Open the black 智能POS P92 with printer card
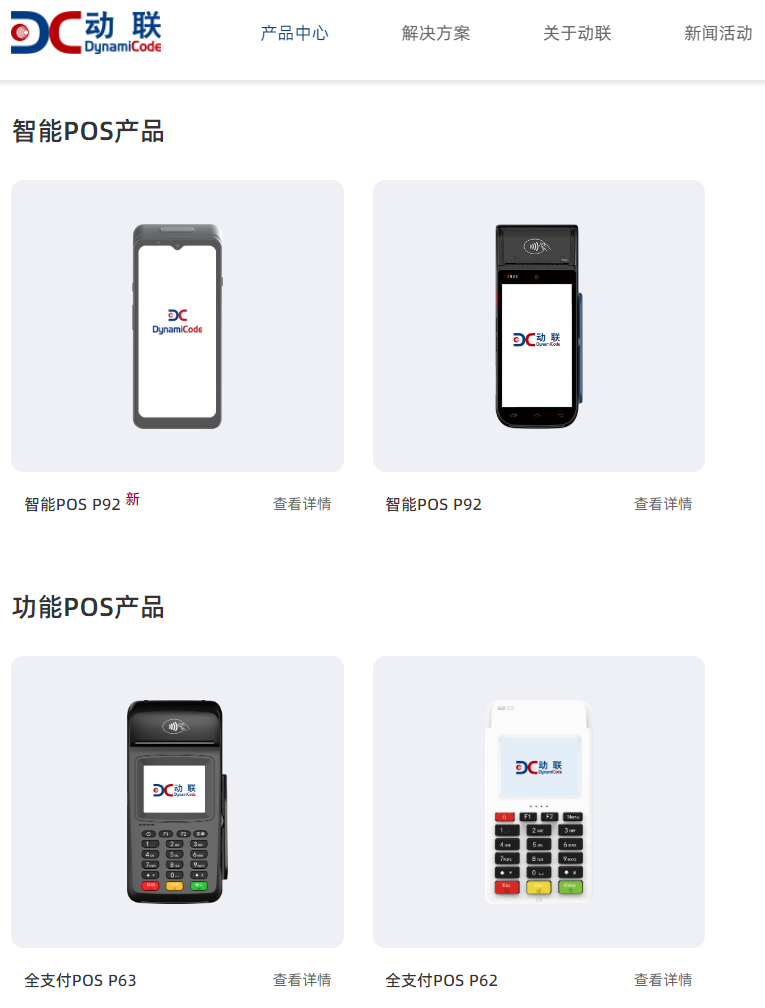The height and width of the screenshot is (1008, 765). tap(538, 326)
